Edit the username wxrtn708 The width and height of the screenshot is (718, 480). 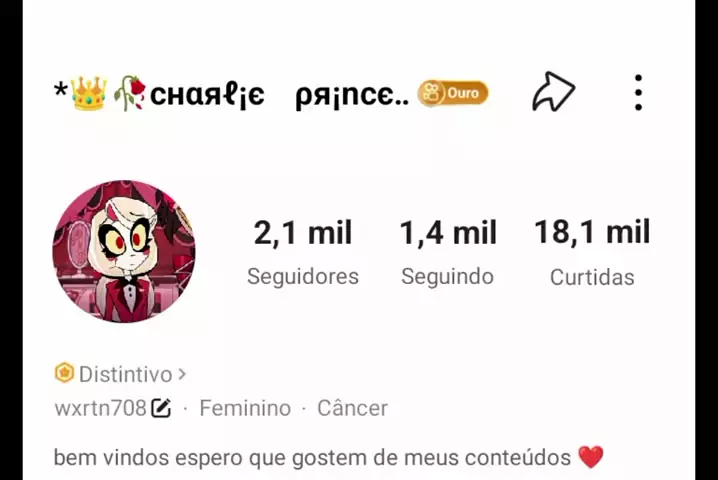pyautogui.click(x=162, y=408)
